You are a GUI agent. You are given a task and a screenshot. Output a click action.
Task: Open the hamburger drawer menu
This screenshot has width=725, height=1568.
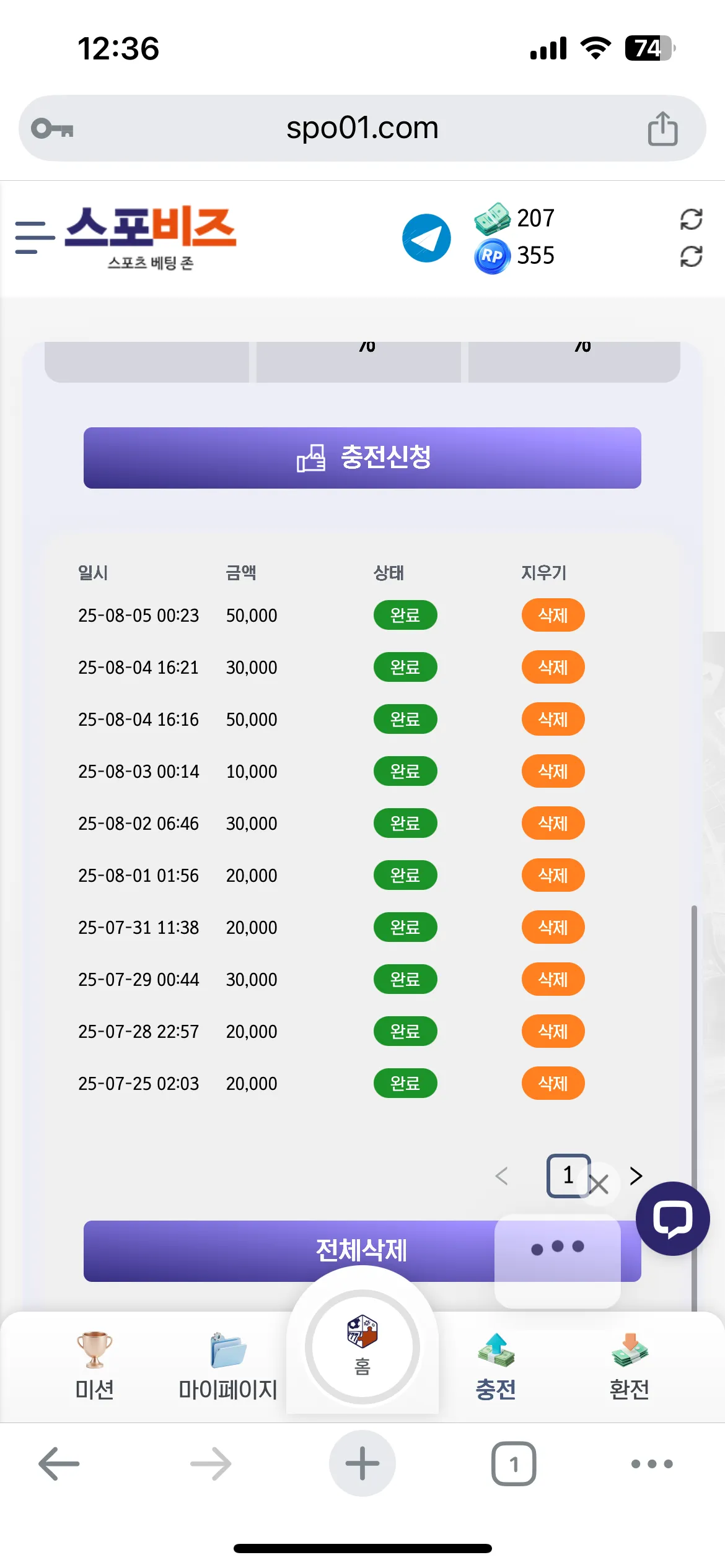[x=35, y=237]
